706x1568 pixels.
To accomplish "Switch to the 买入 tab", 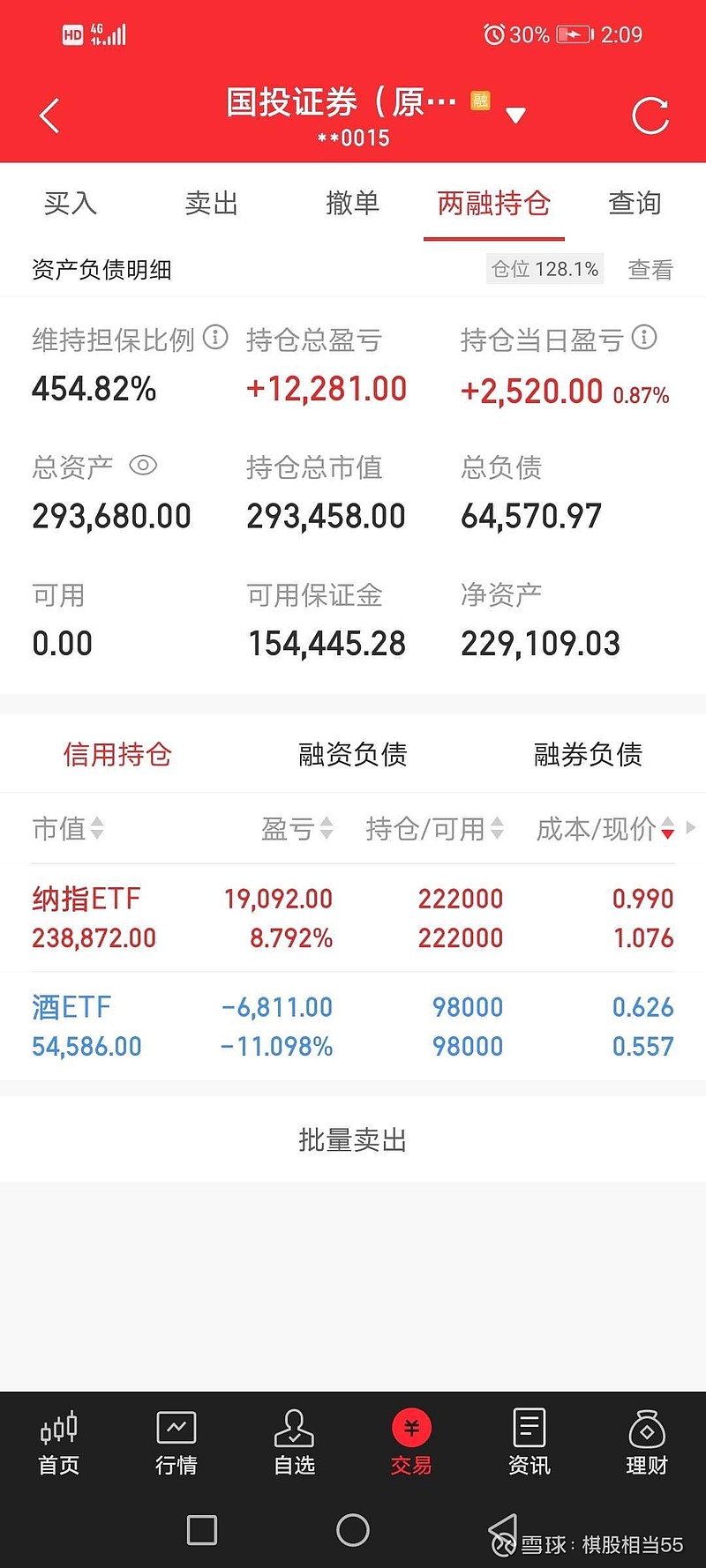I will (71, 204).
